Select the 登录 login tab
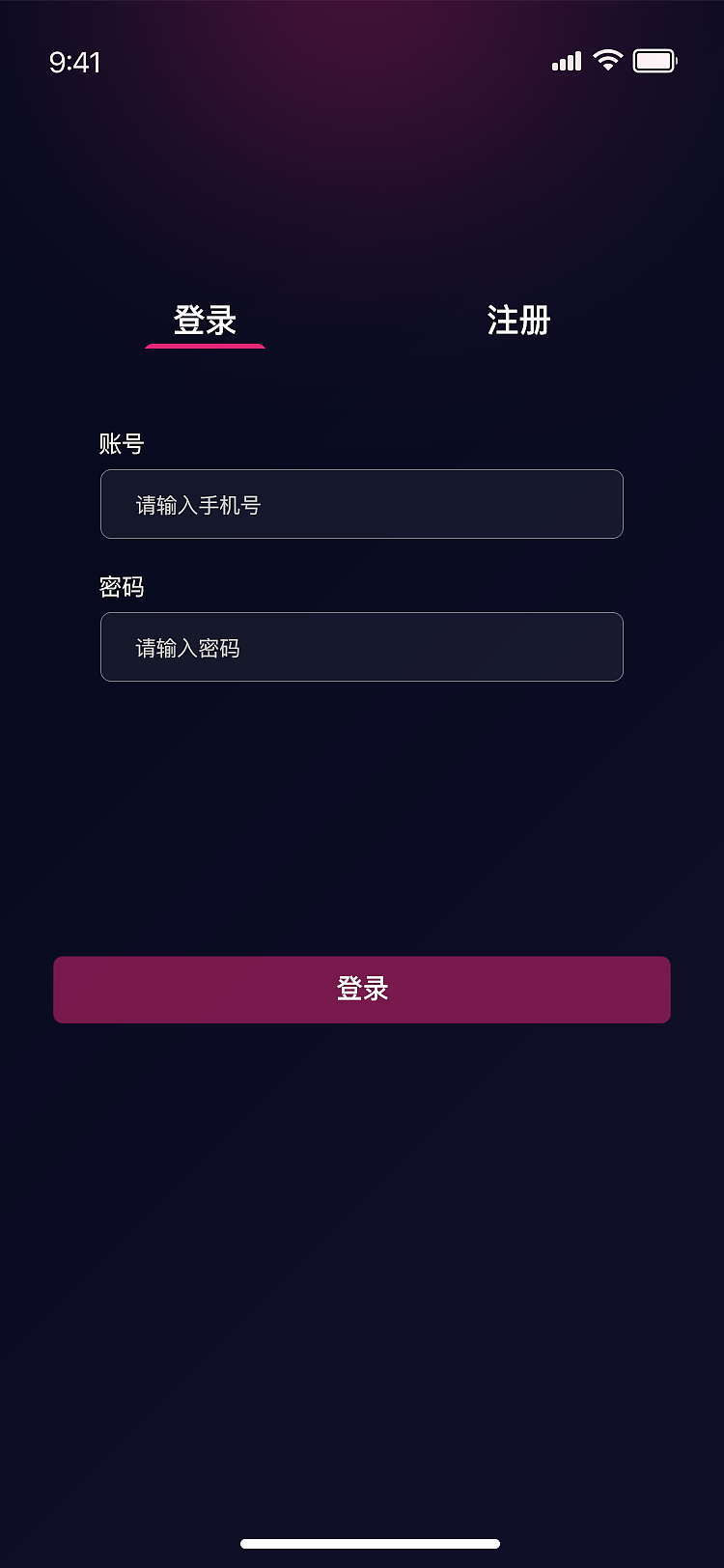 (205, 321)
